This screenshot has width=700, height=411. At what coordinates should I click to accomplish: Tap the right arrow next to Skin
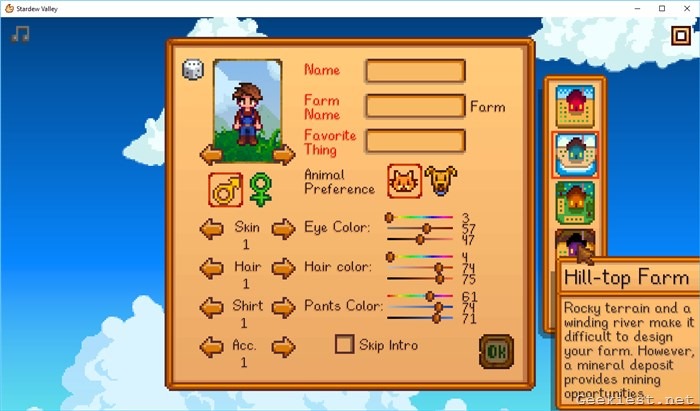(284, 229)
